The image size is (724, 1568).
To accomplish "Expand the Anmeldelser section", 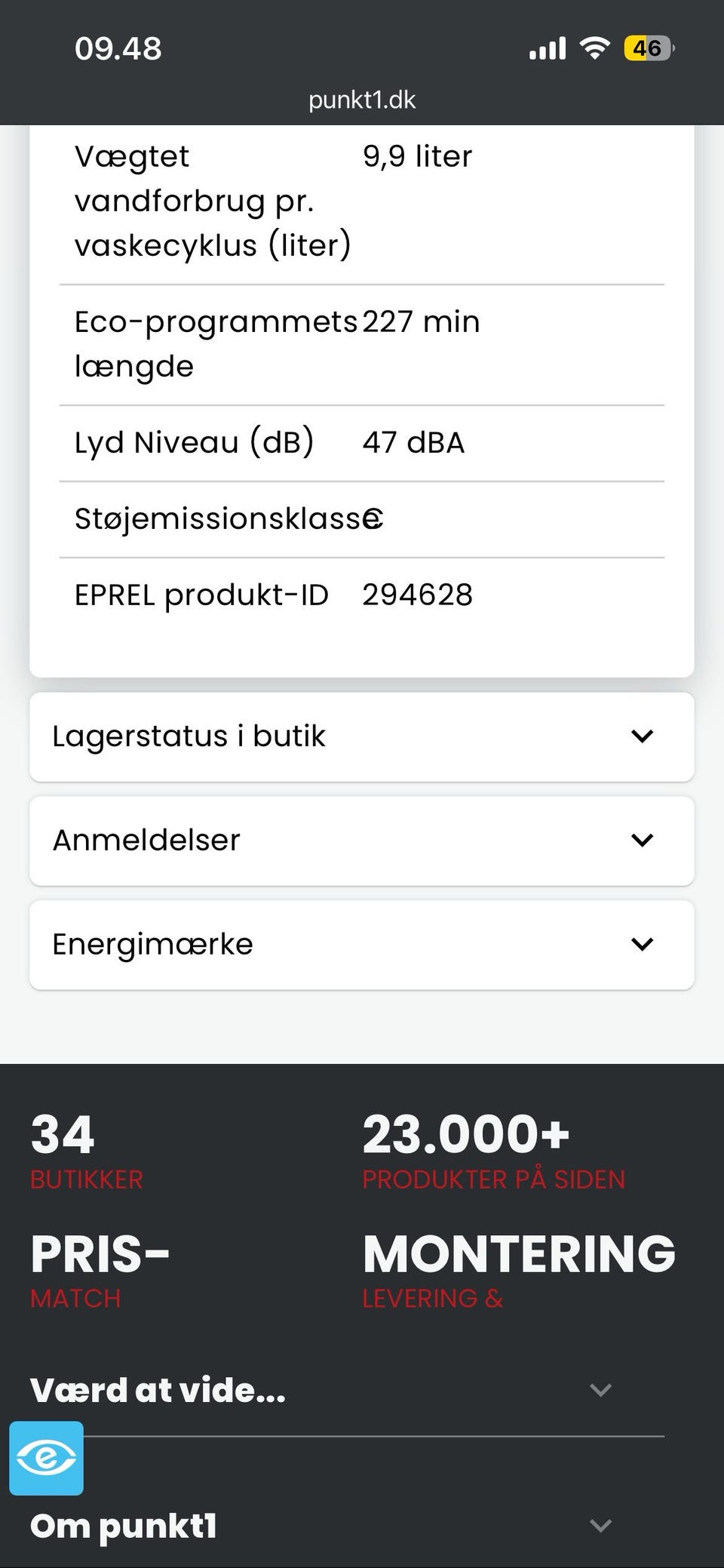I will click(x=361, y=841).
